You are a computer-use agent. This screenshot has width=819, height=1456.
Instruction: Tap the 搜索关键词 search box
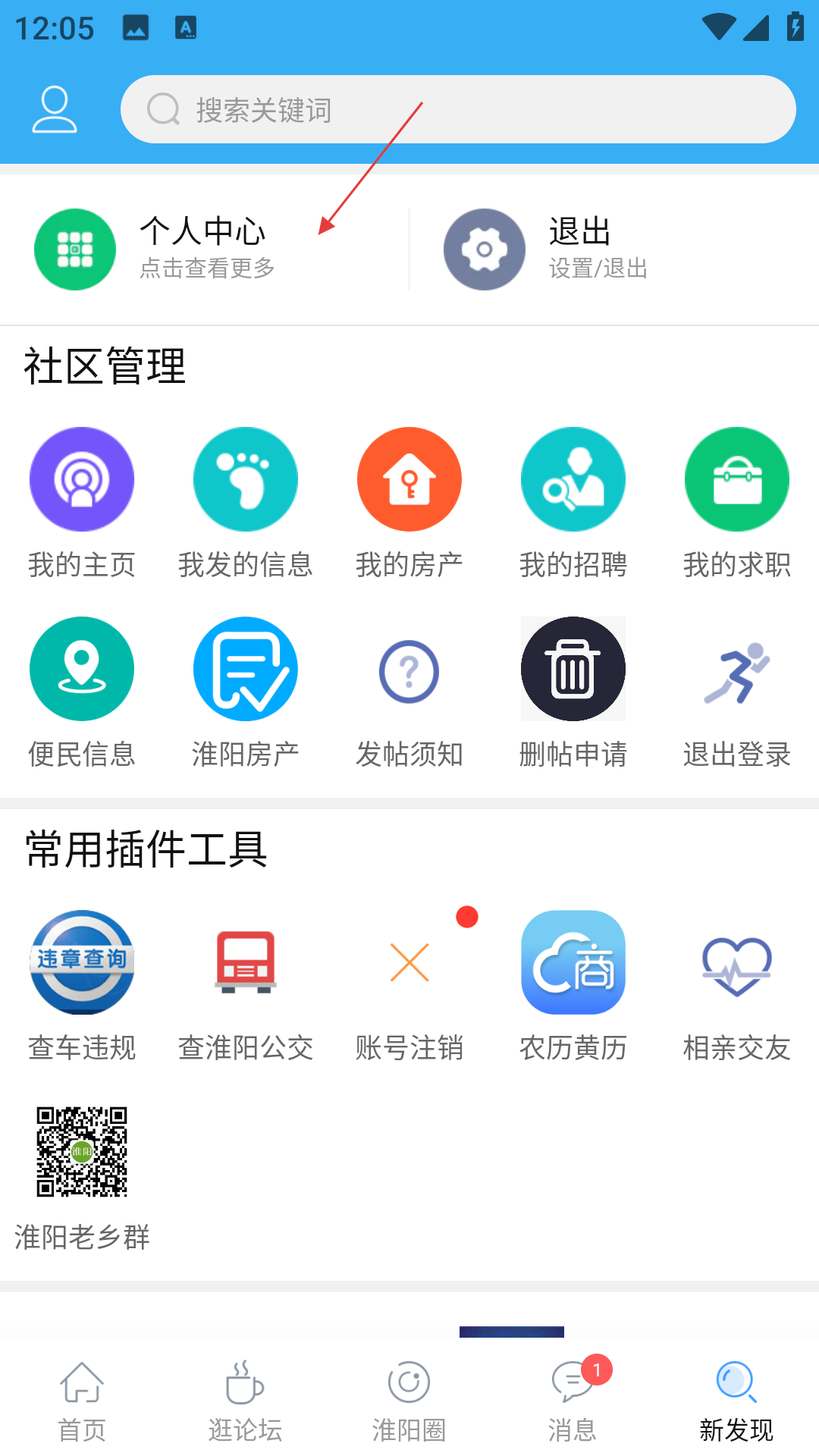[x=458, y=109]
